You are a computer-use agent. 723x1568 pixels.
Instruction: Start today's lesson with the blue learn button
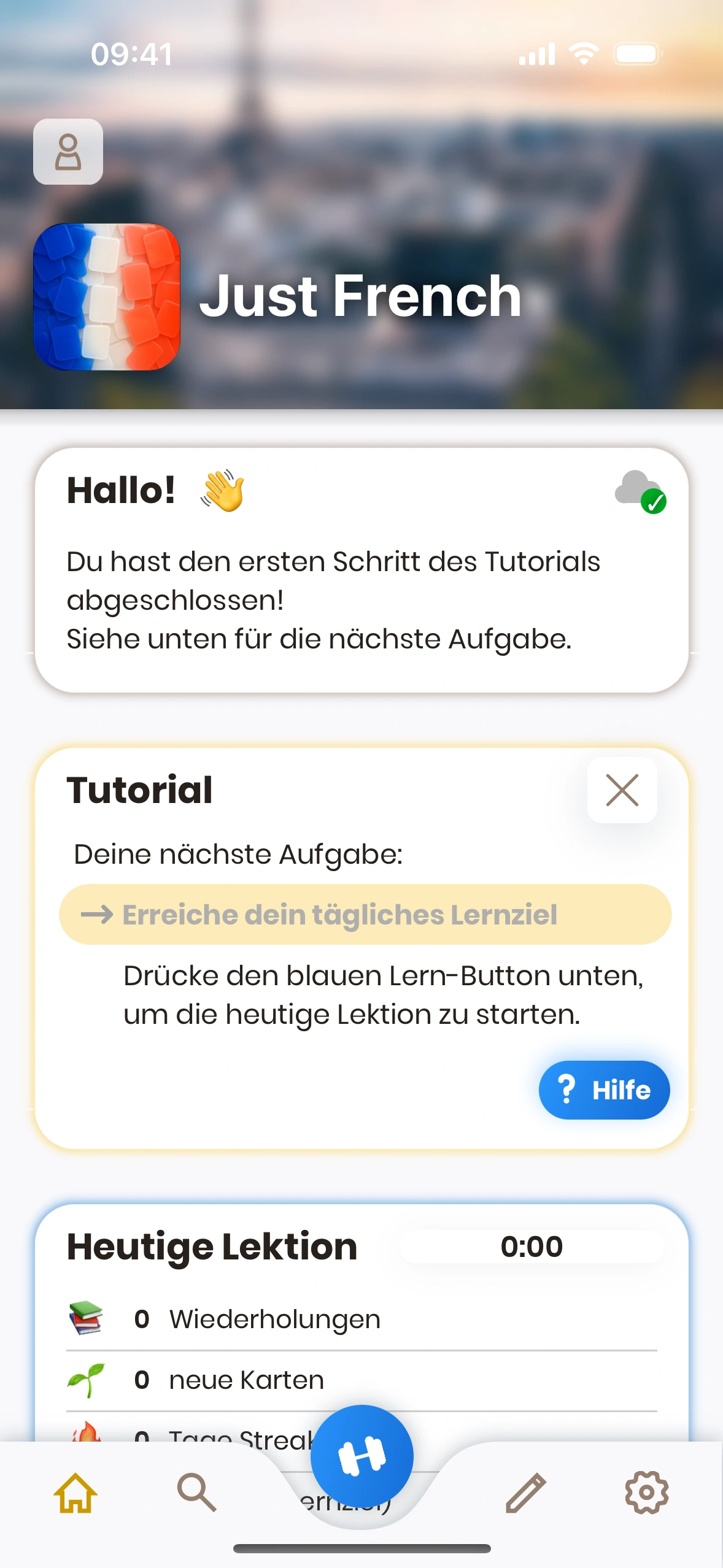[x=361, y=1456]
